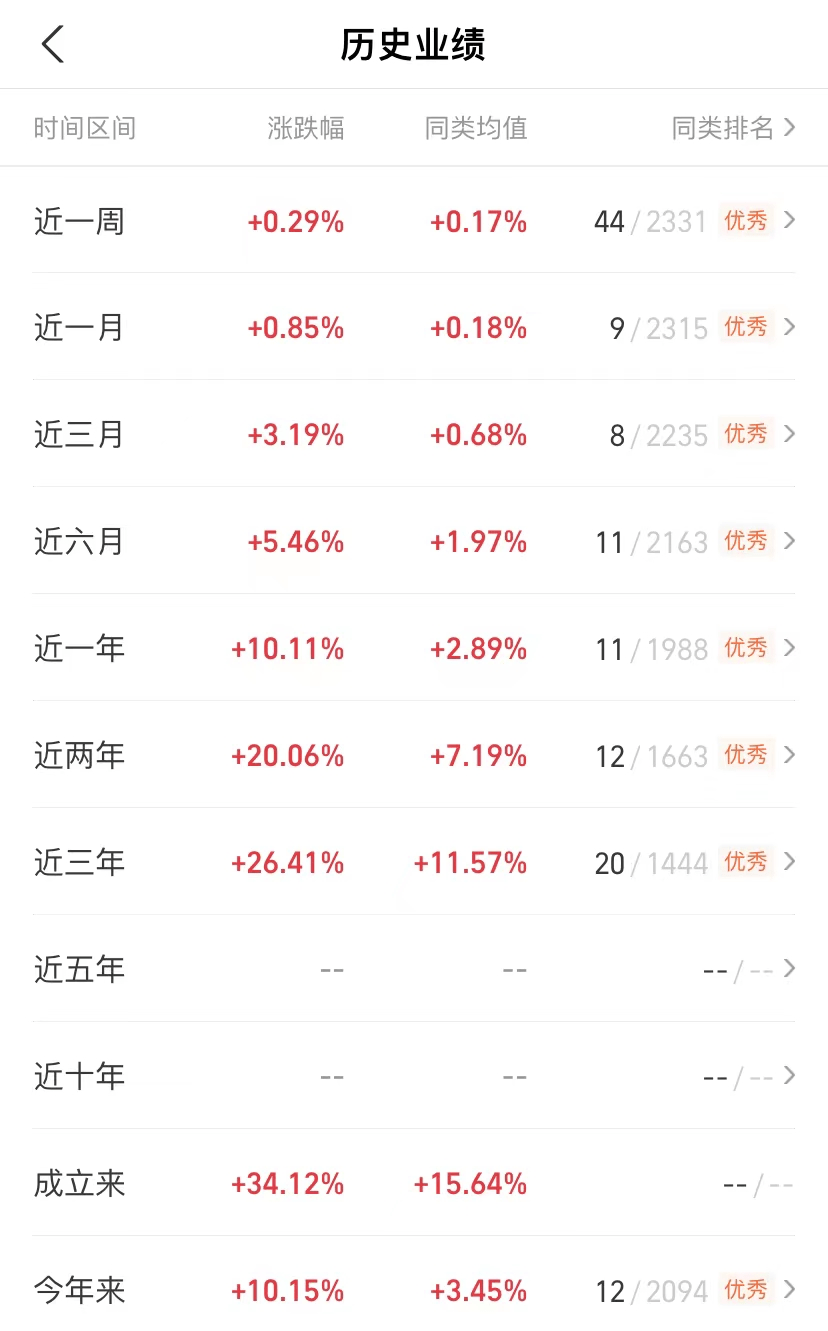This screenshot has width=828, height=1331.
Task: View 近一月 ranking details
Action: [789, 327]
